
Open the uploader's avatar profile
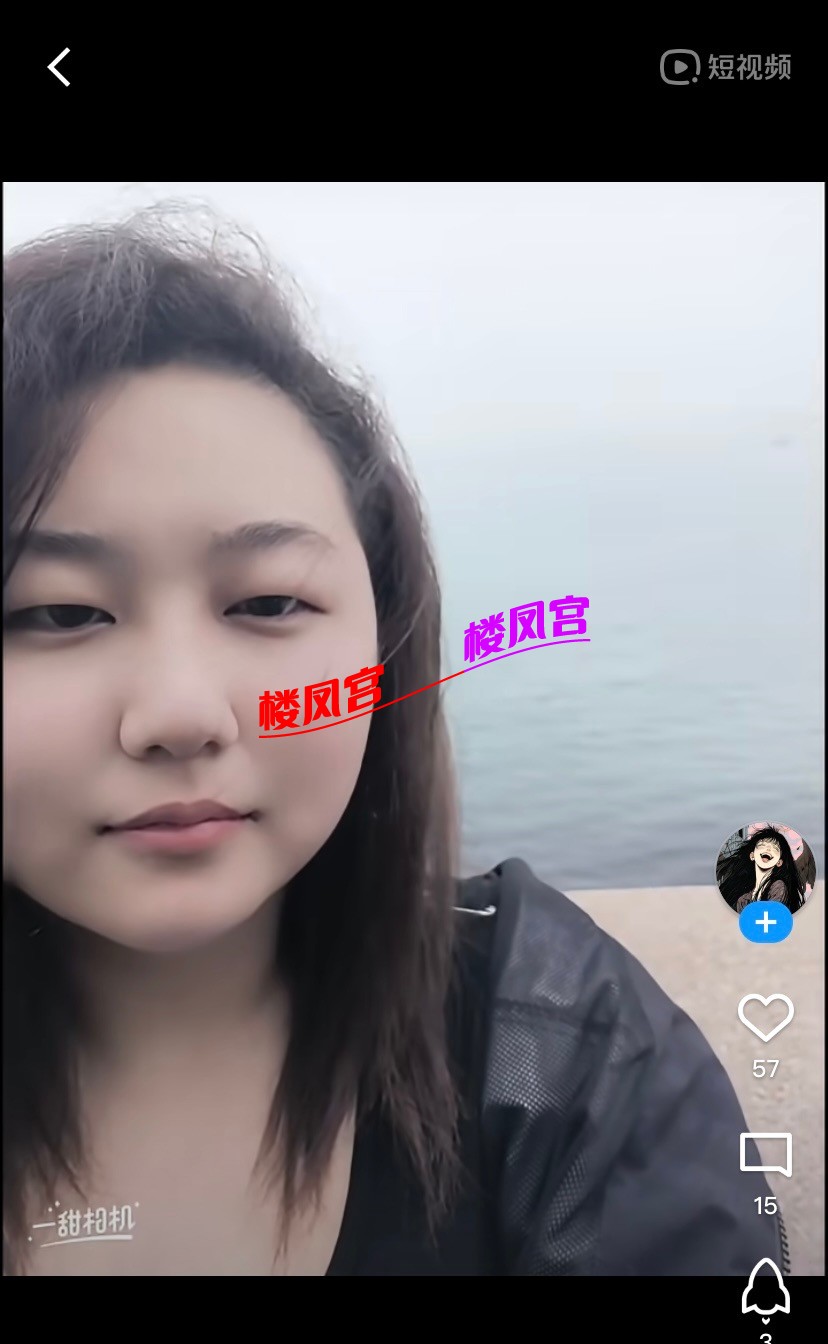765,866
